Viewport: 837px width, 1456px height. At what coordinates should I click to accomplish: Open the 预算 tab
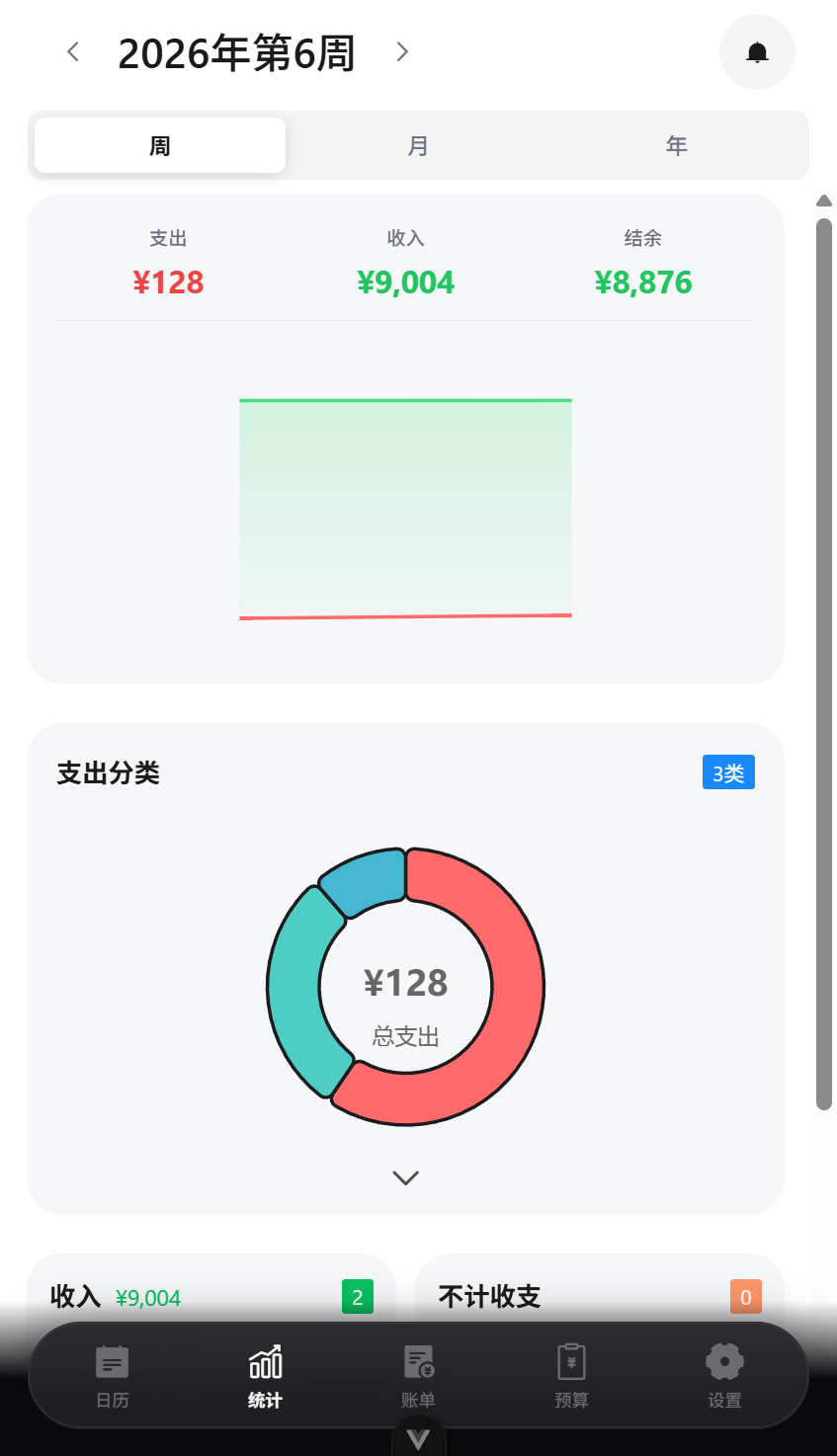click(x=571, y=1376)
